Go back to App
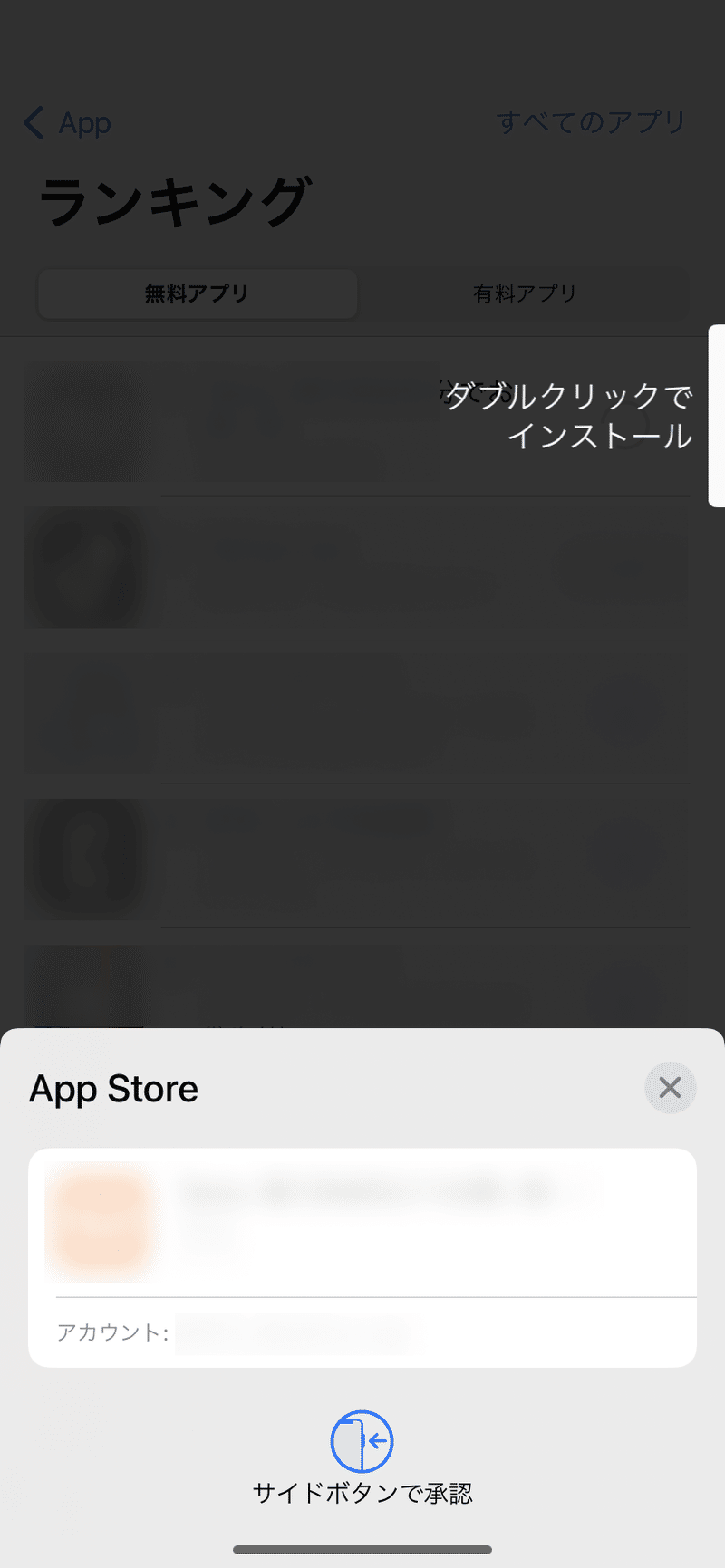725x1568 pixels. click(x=67, y=122)
